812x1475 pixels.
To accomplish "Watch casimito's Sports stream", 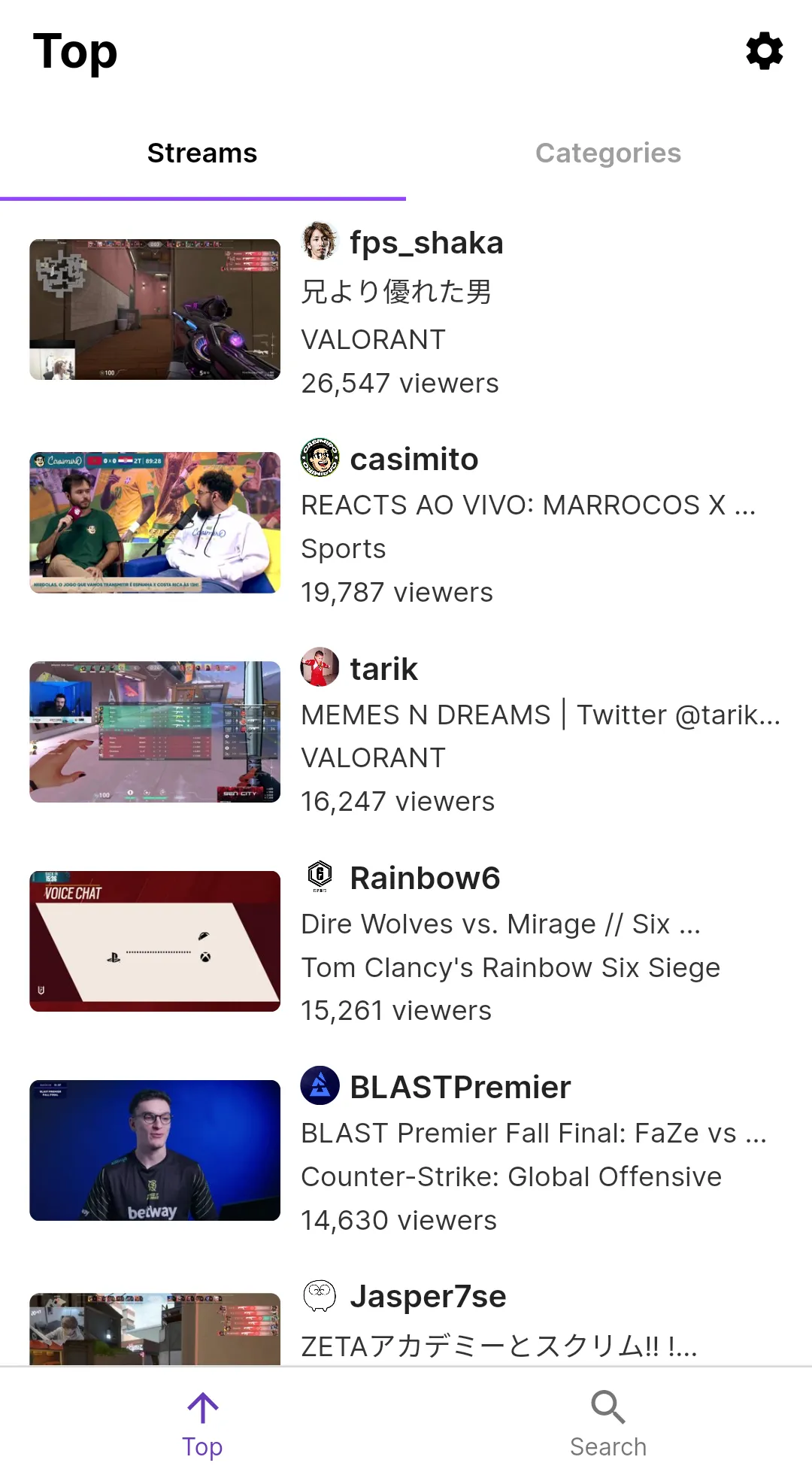I will click(x=406, y=524).
